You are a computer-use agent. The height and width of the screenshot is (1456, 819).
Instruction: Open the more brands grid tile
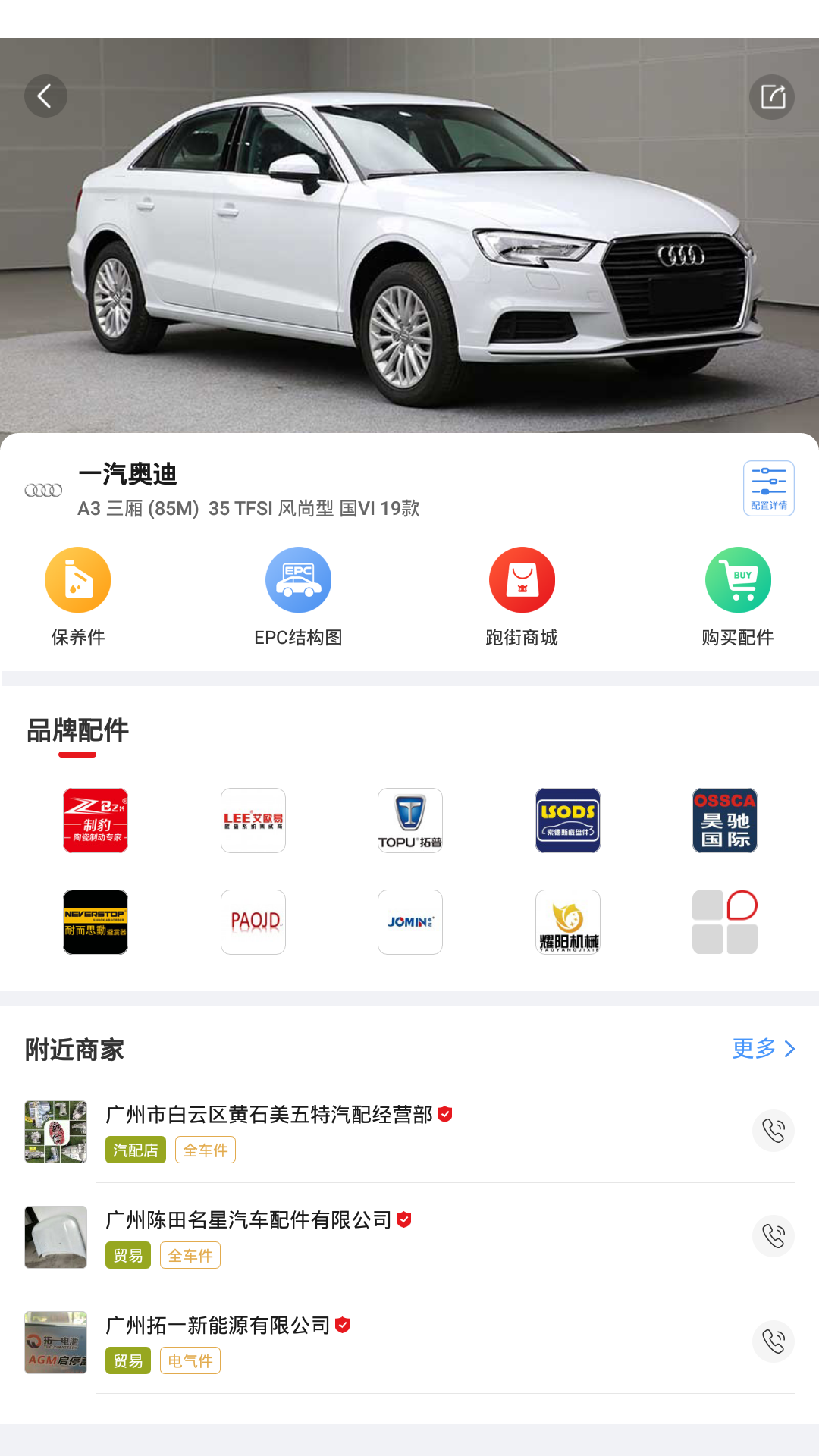[x=724, y=922]
